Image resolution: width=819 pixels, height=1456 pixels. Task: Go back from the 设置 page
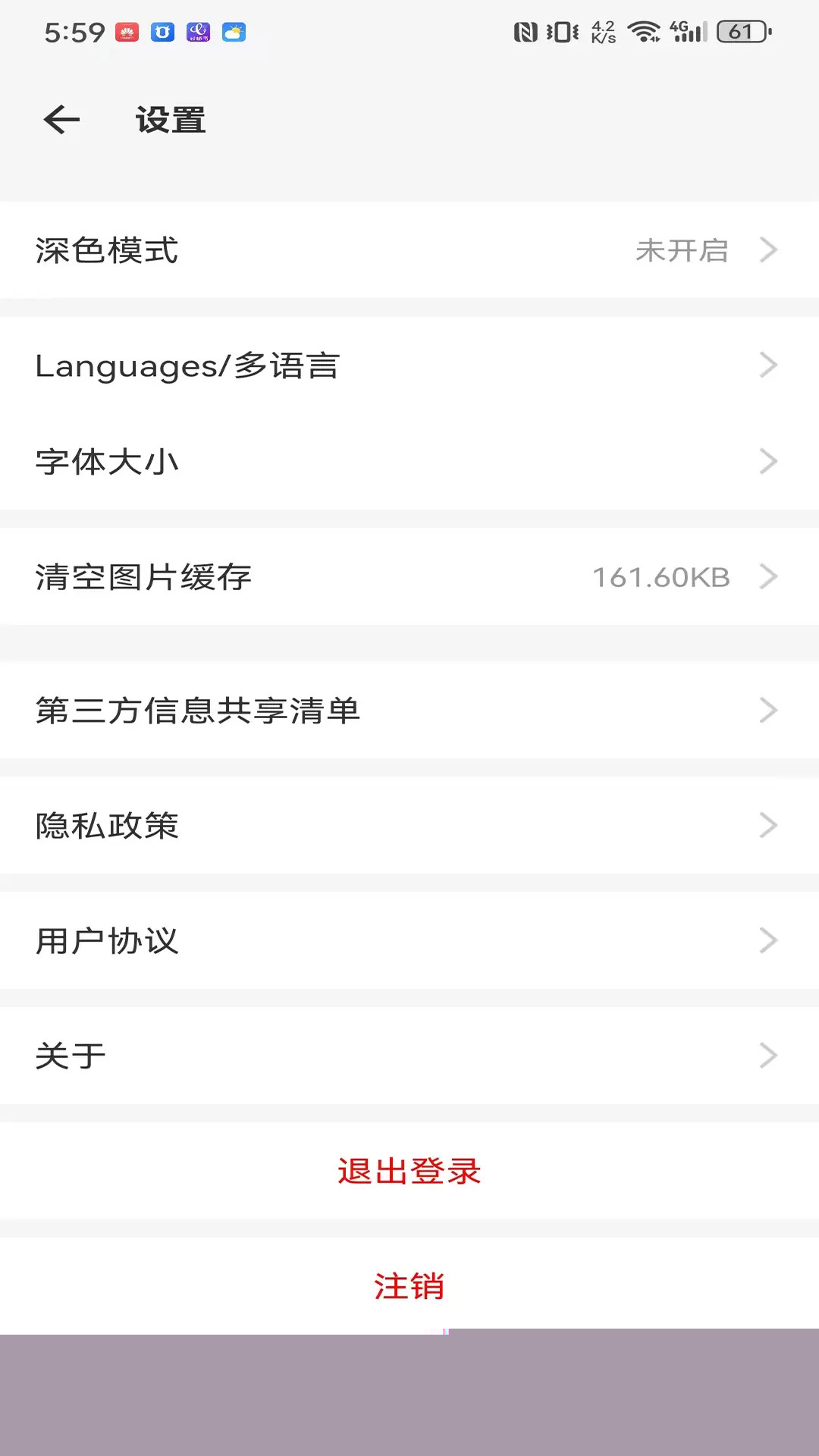pos(62,120)
